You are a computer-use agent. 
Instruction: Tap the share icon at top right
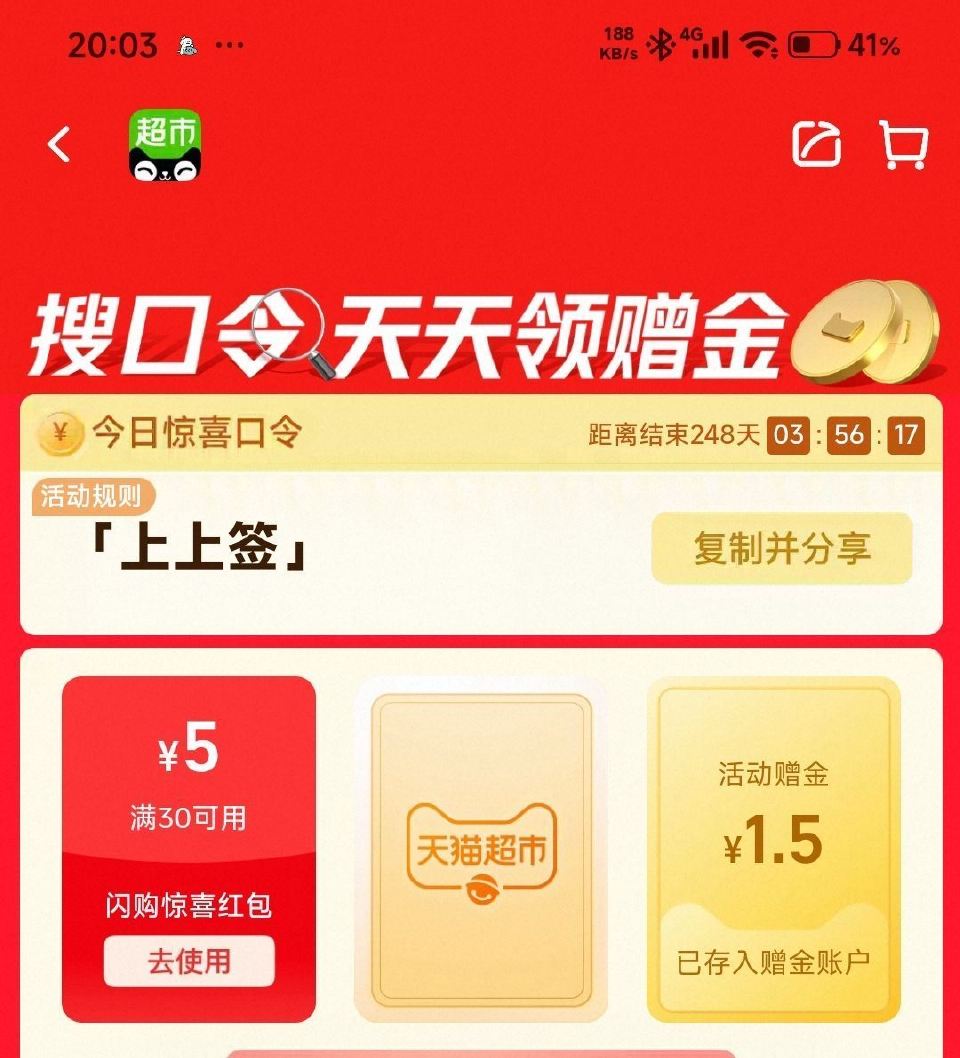click(x=818, y=146)
